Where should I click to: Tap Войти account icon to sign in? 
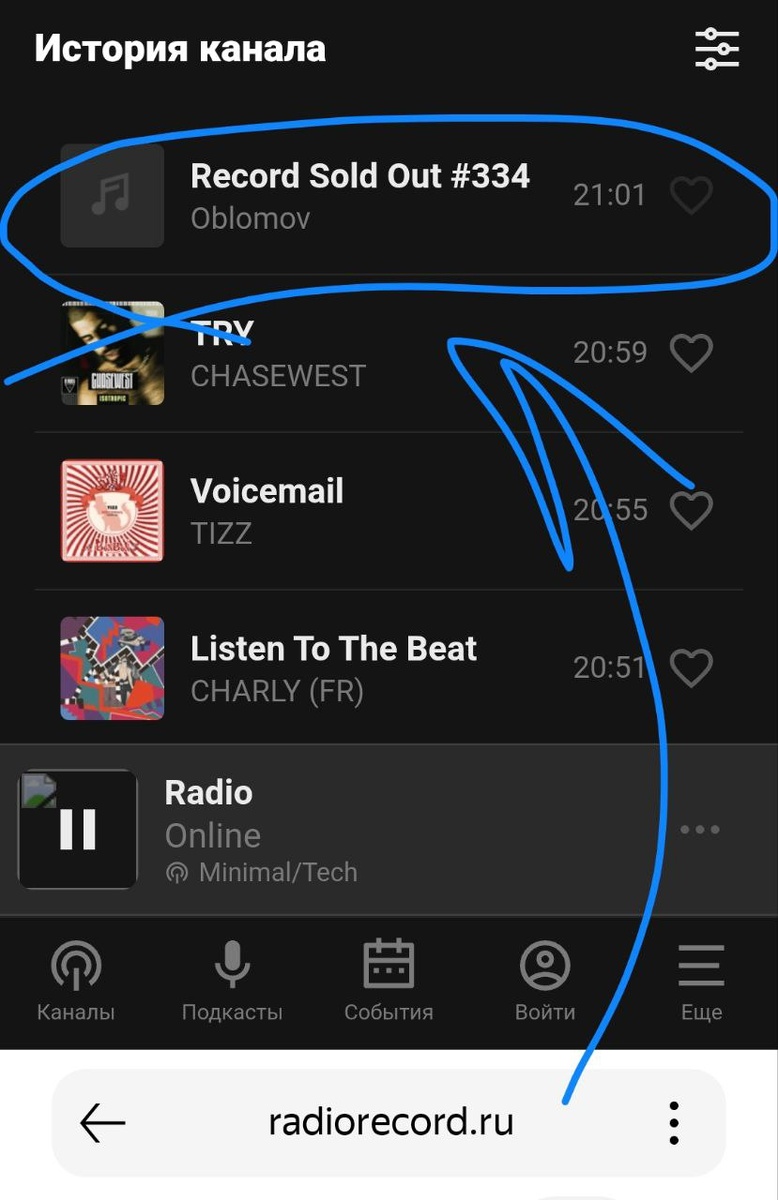[x=545, y=963]
